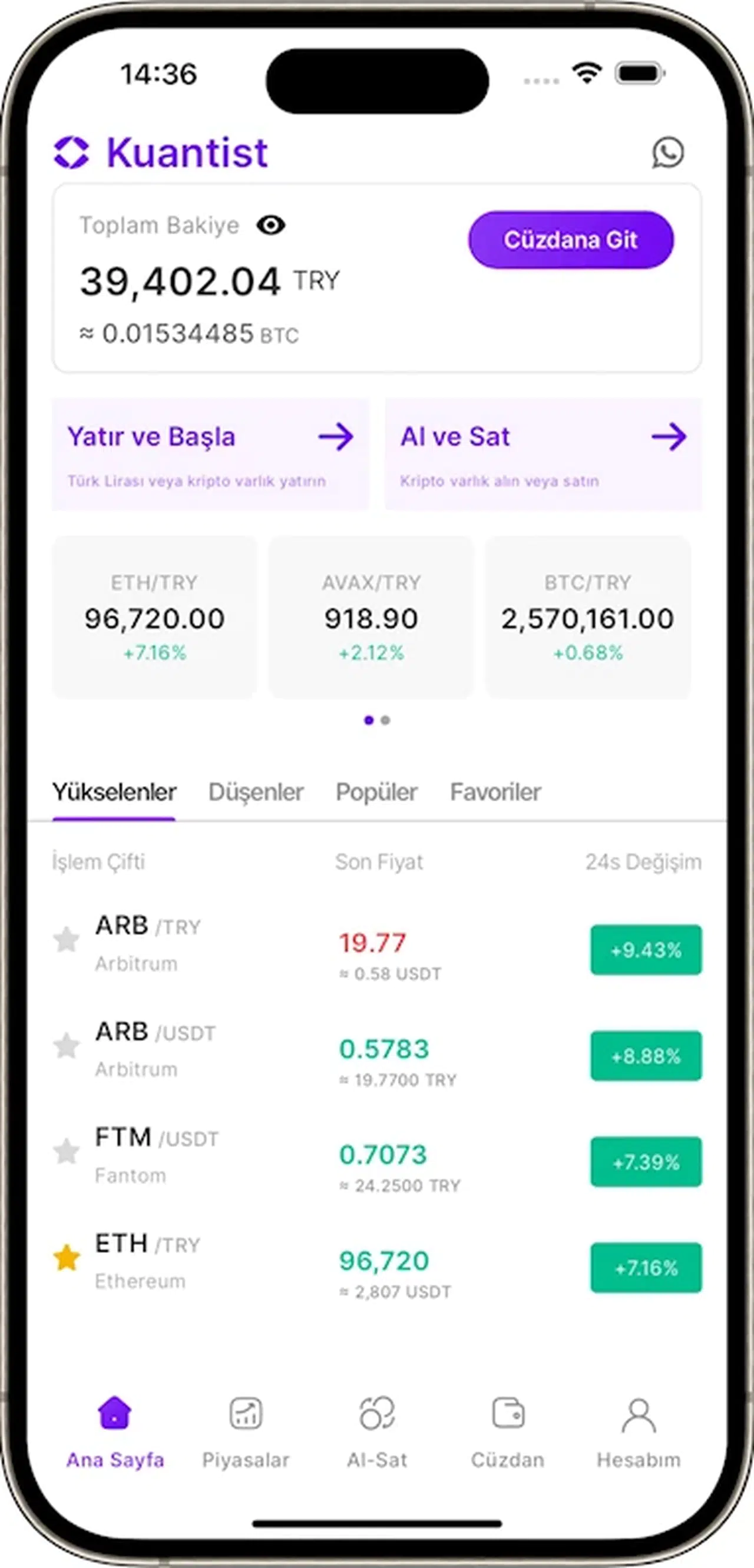Image resolution: width=754 pixels, height=1568 pixels.
Task: Open the AVAX/TRY ticker card
Action: 371,616
